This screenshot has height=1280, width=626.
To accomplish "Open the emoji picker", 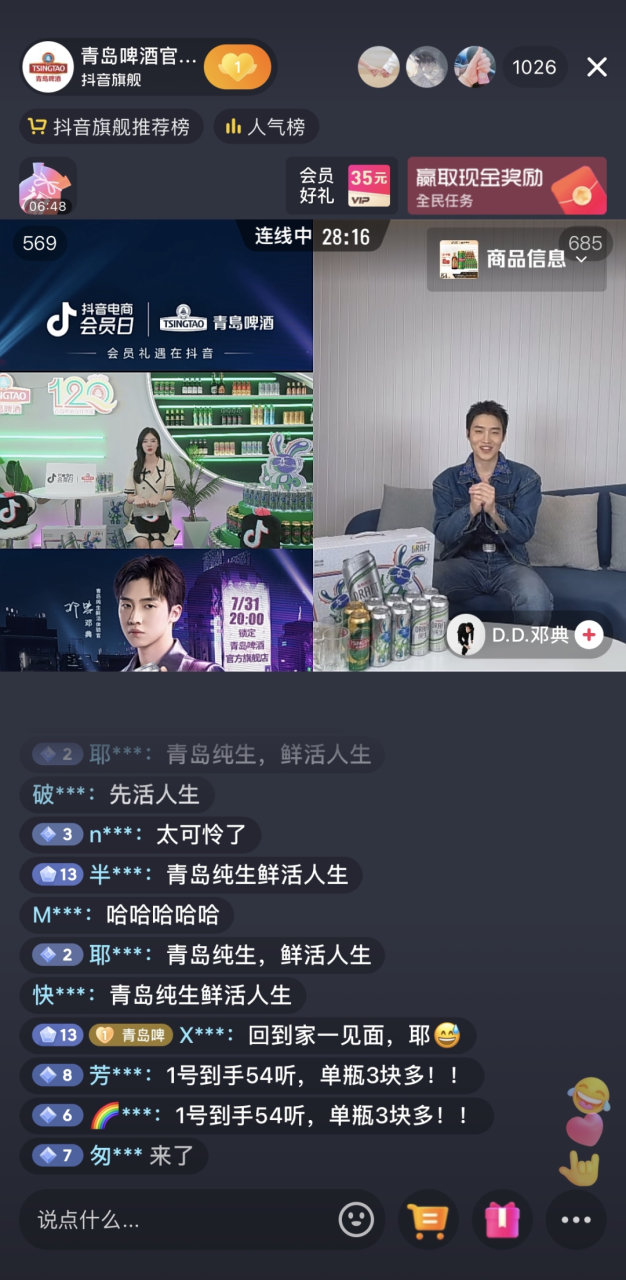I will click(x=356, y=1219).
